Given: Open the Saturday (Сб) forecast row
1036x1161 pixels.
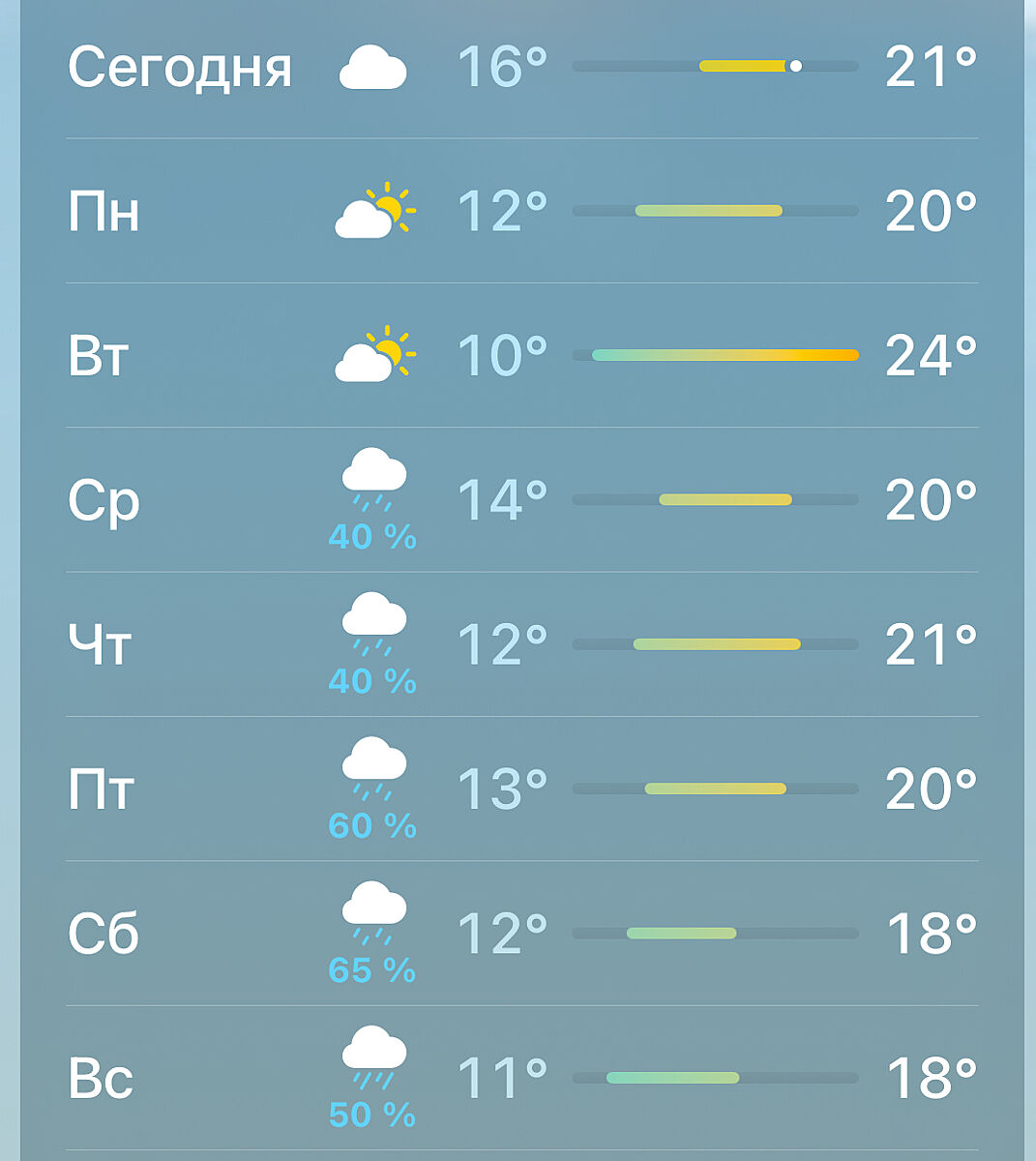Looking at the screenshot, I should 104,934.
